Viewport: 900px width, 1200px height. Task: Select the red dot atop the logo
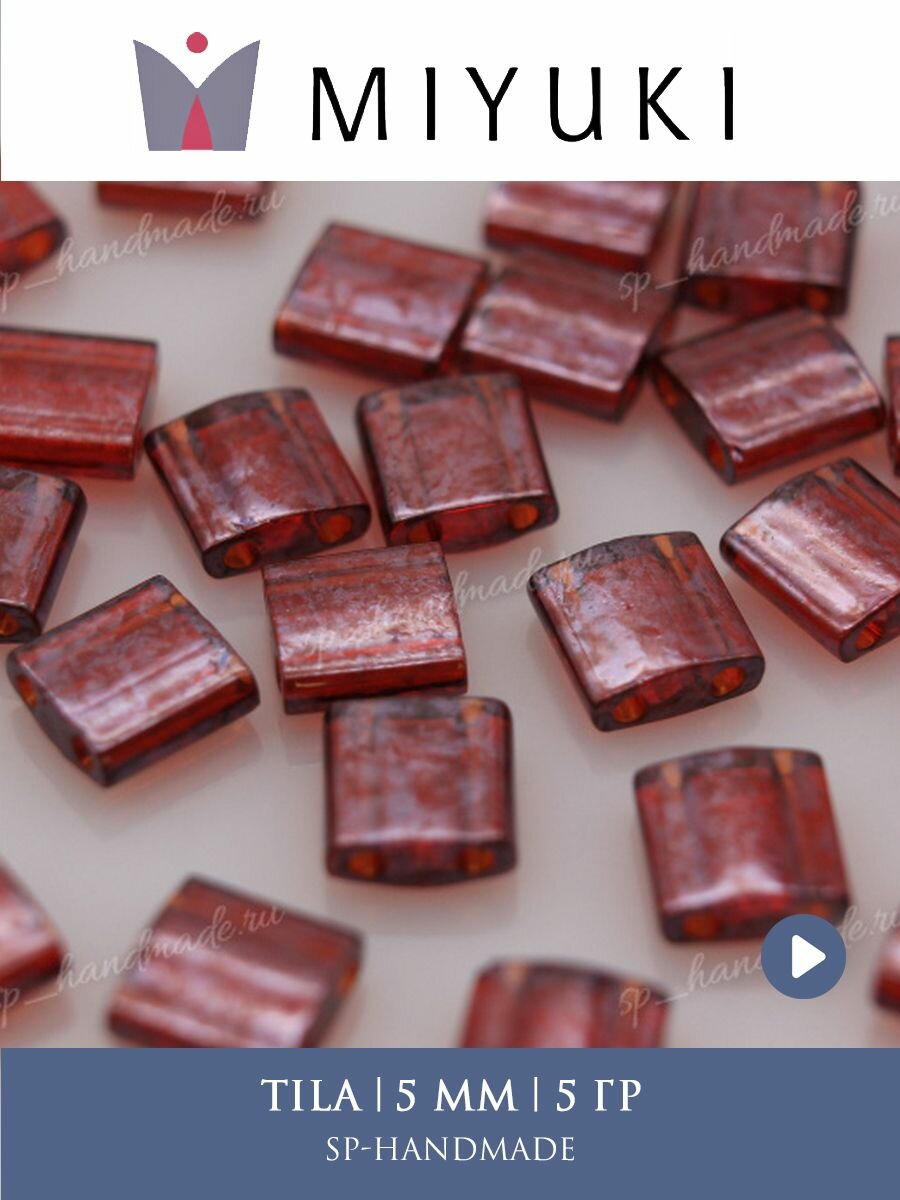[x=195, y=42]
